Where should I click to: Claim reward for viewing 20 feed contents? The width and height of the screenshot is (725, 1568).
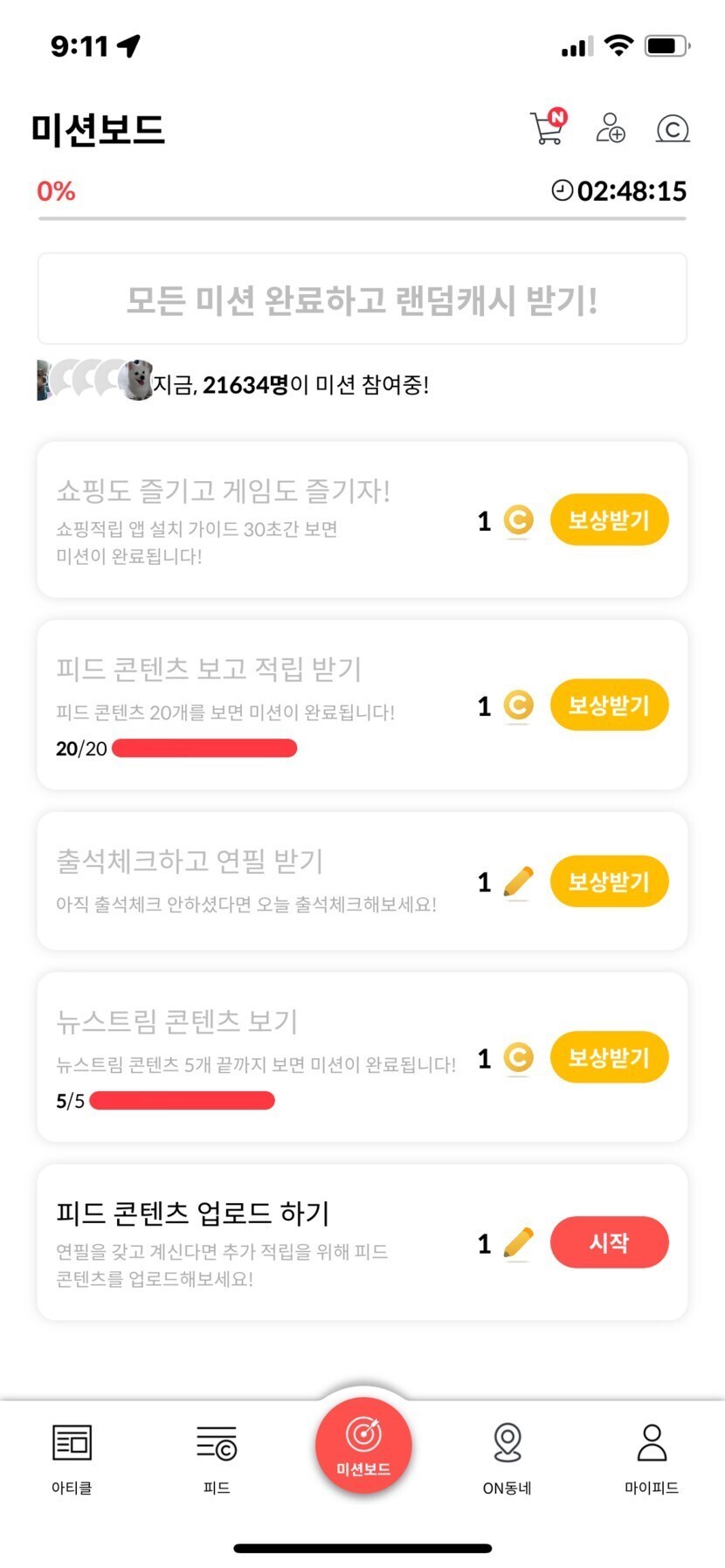(x=609, y=705)
